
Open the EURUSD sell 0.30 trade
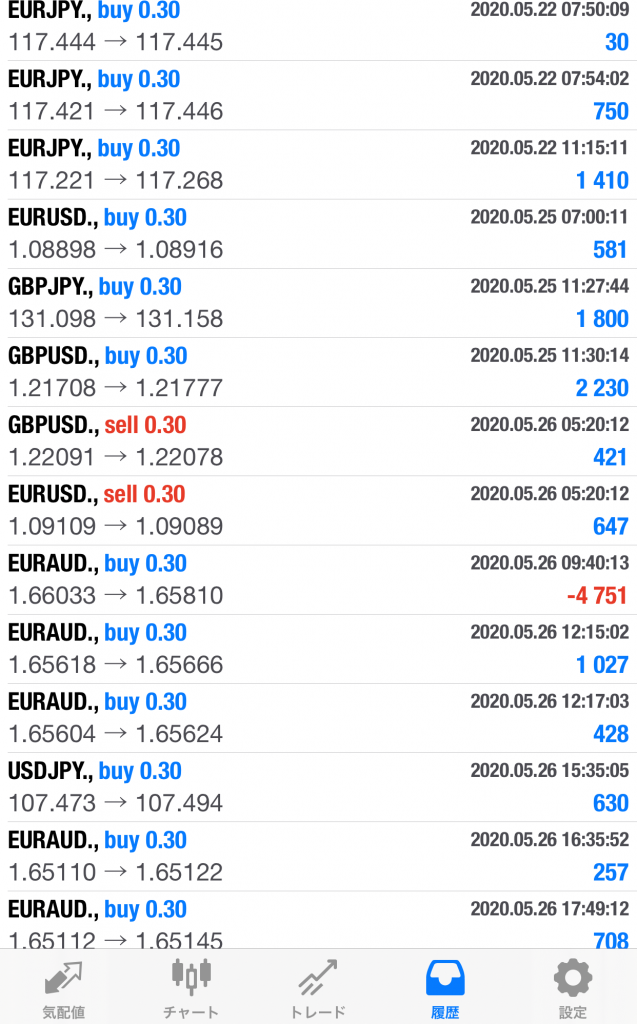[x=318, y=511]
